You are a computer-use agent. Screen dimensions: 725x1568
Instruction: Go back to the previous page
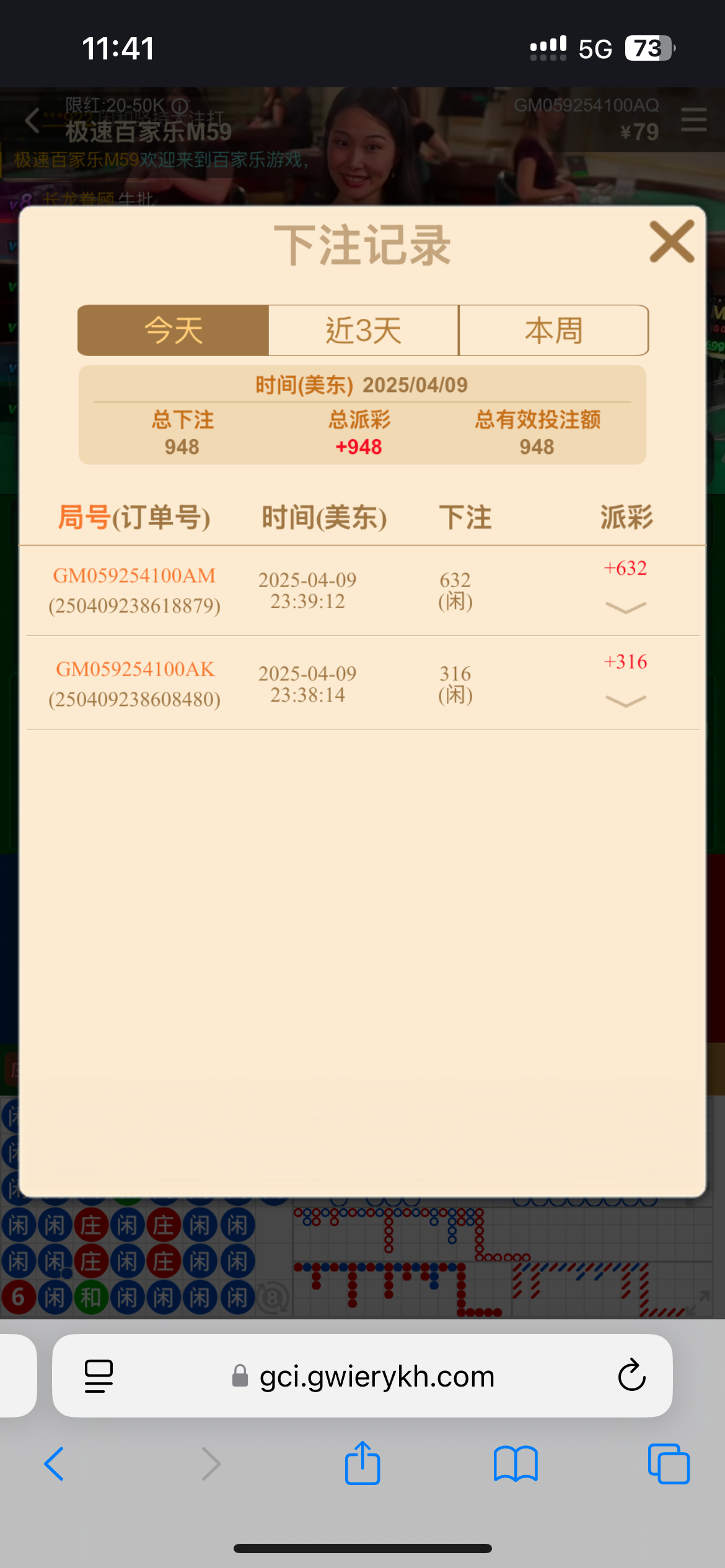[x=55, y=1464]
